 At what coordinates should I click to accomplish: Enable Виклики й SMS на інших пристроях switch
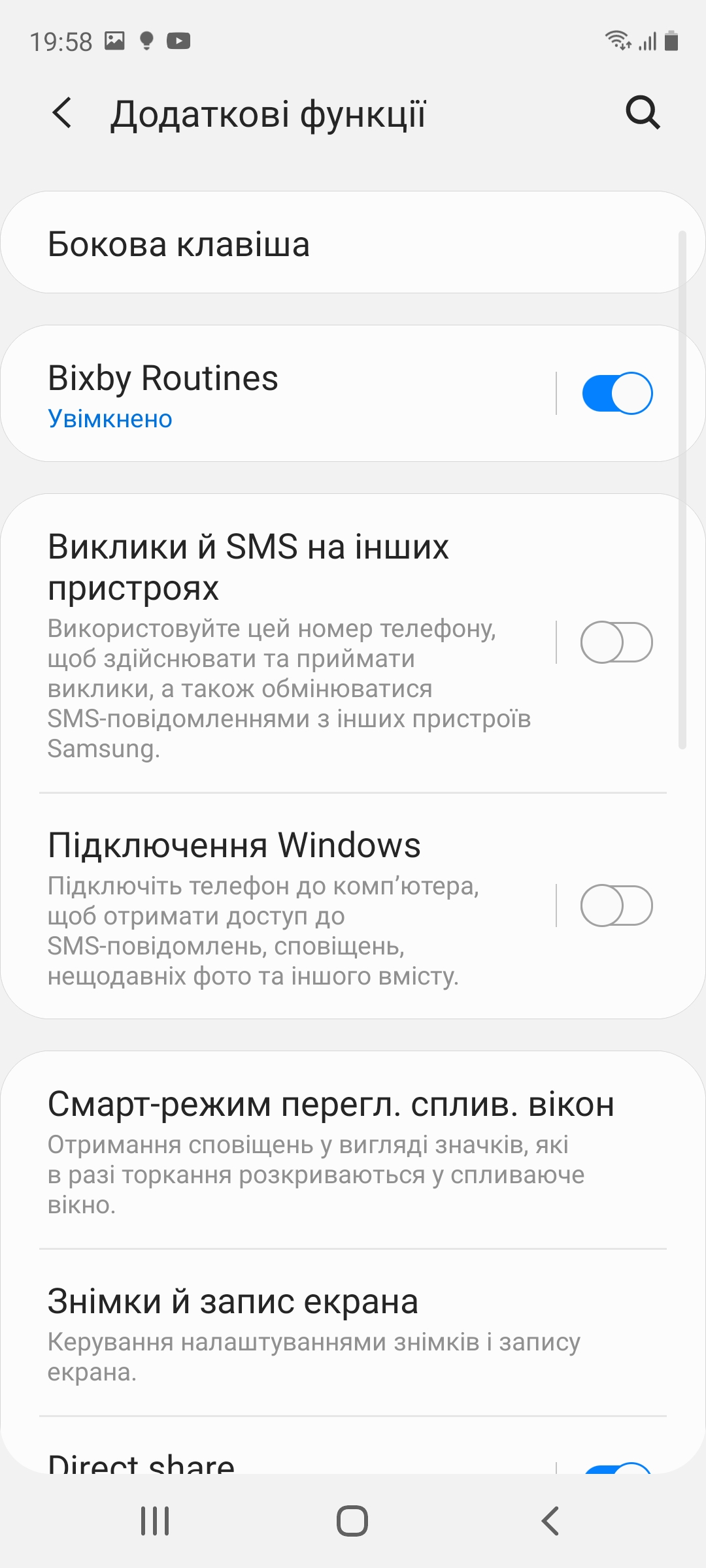[x=616, y=642]
